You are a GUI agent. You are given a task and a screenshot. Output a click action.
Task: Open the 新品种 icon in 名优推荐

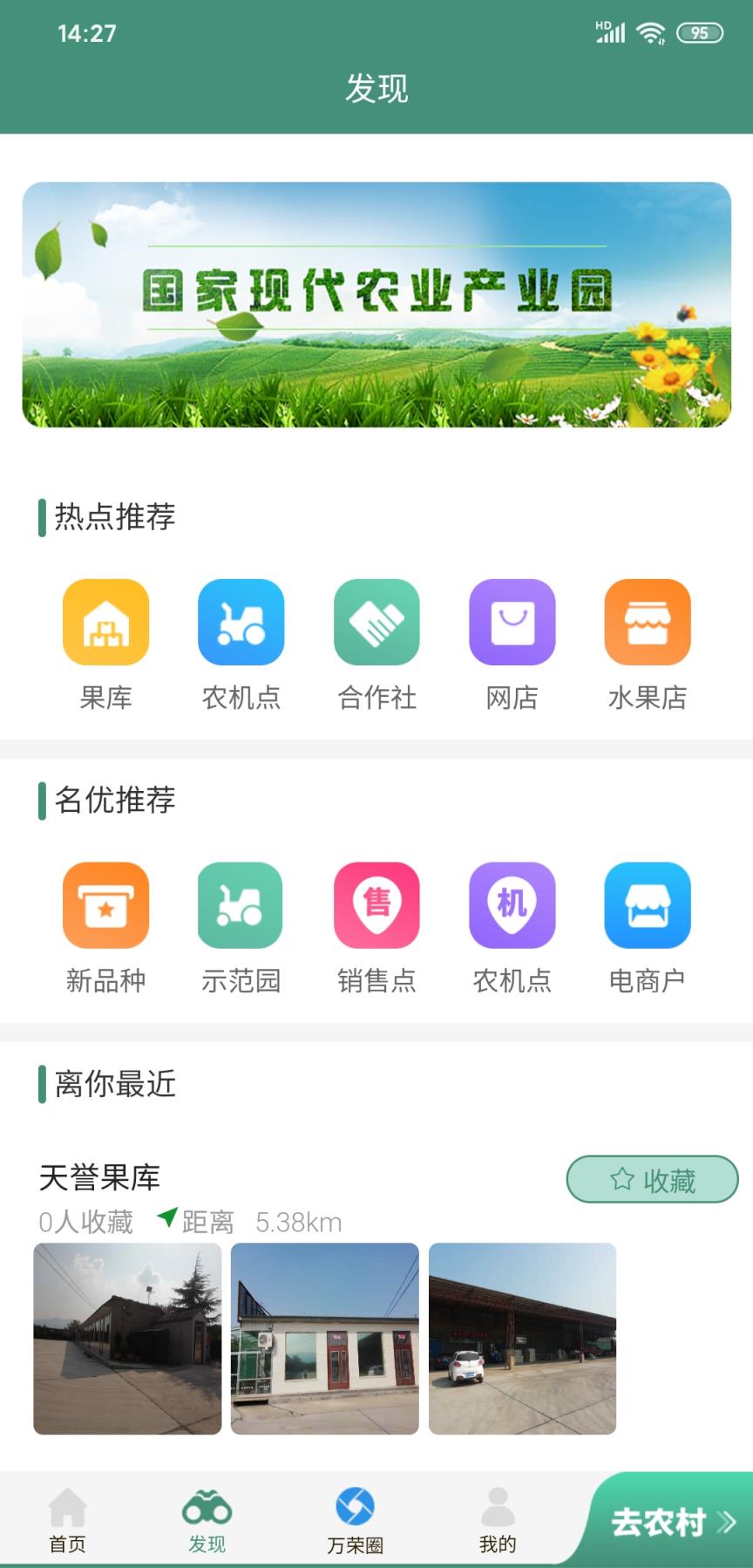coord(105,905)
